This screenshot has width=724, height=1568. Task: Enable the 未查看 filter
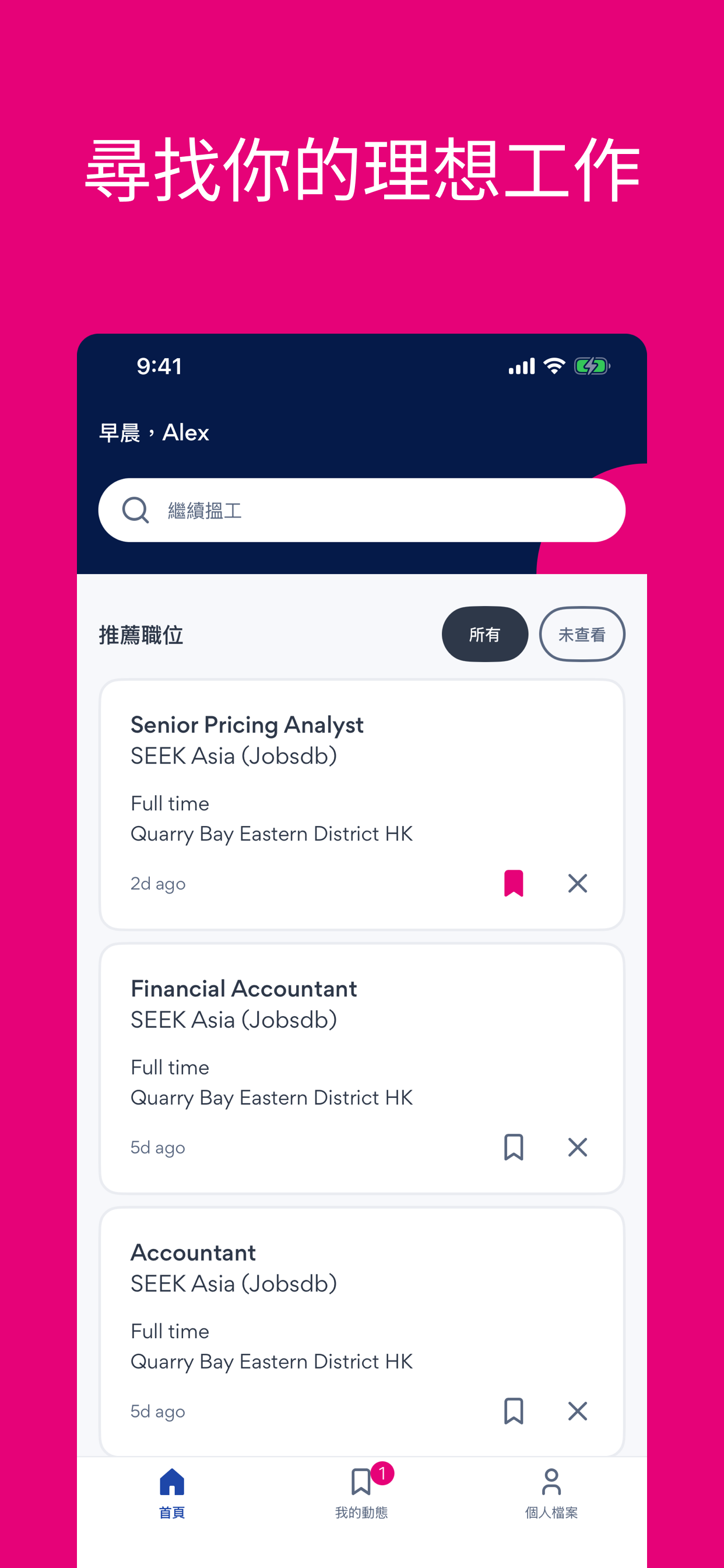point(582,634)
